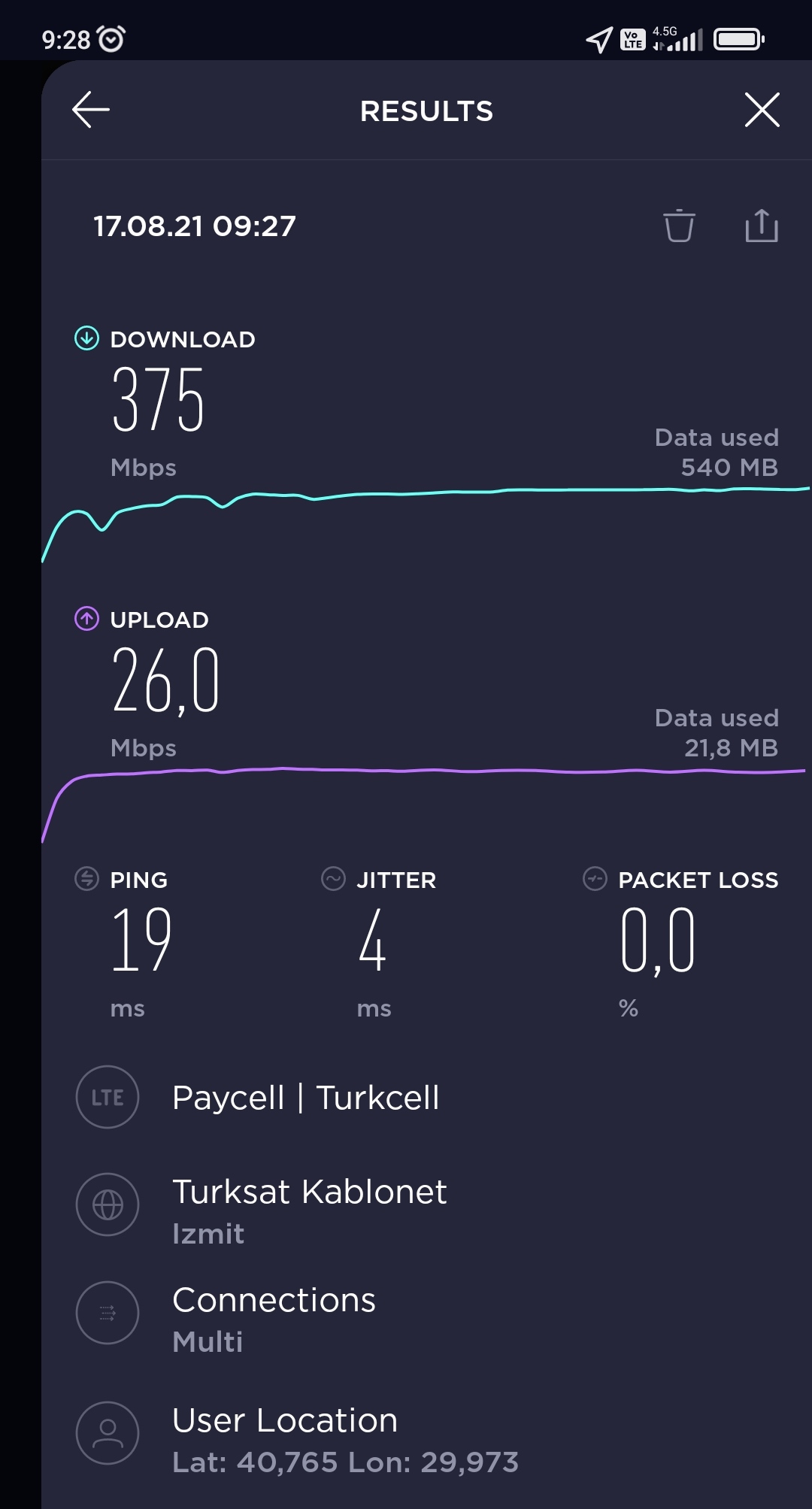Close the results screen
This screenshot has width=812, height=1509.
(x=762, y=110)
